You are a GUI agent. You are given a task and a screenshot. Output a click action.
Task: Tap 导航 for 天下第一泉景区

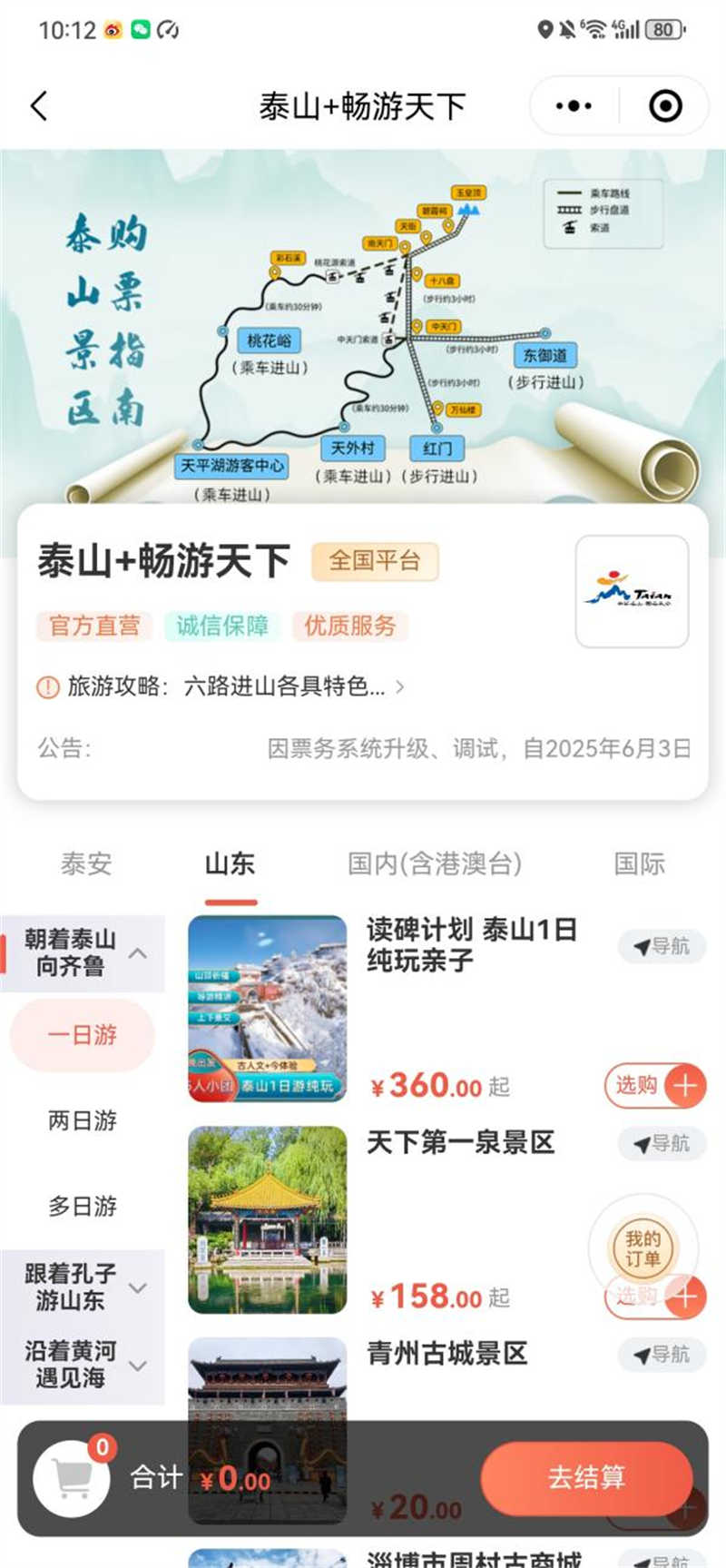[x=662, y=1143]
